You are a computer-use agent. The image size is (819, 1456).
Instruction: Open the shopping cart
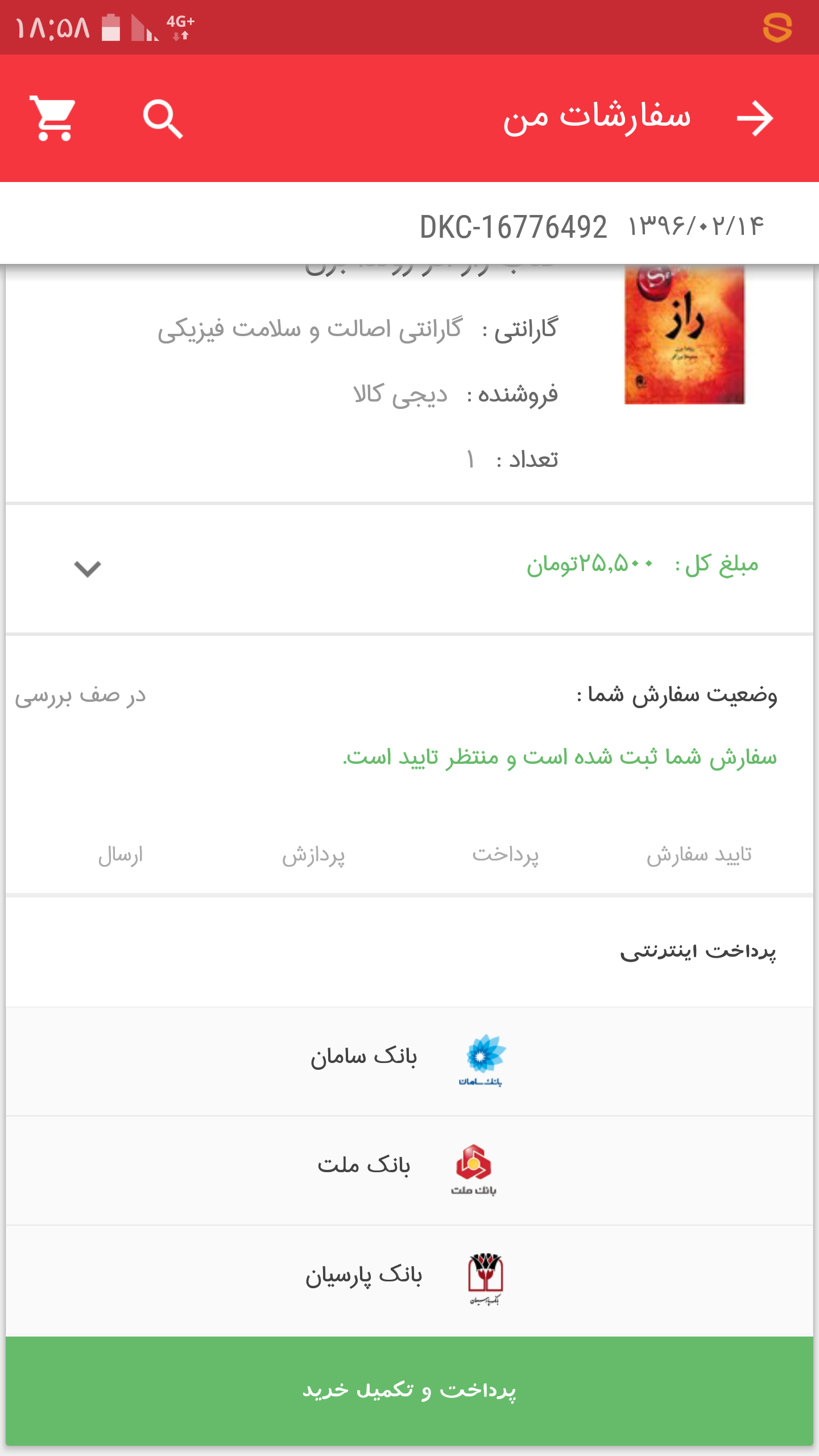(x=53, y=118)
